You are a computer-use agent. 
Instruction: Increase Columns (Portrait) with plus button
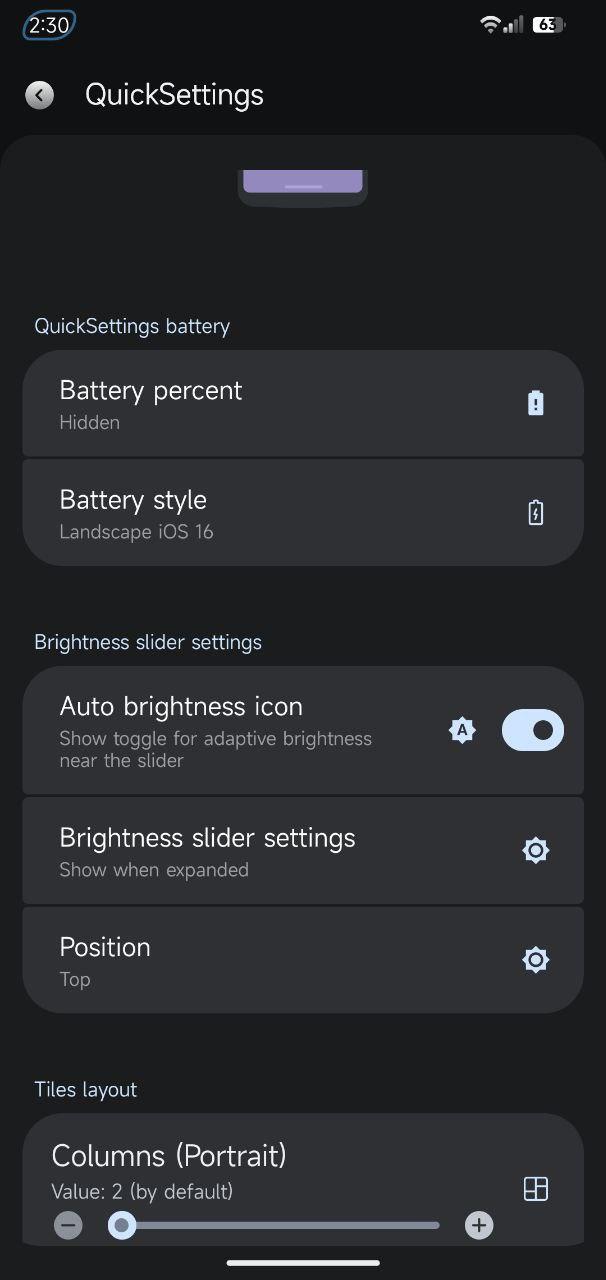click(479, 1225)
